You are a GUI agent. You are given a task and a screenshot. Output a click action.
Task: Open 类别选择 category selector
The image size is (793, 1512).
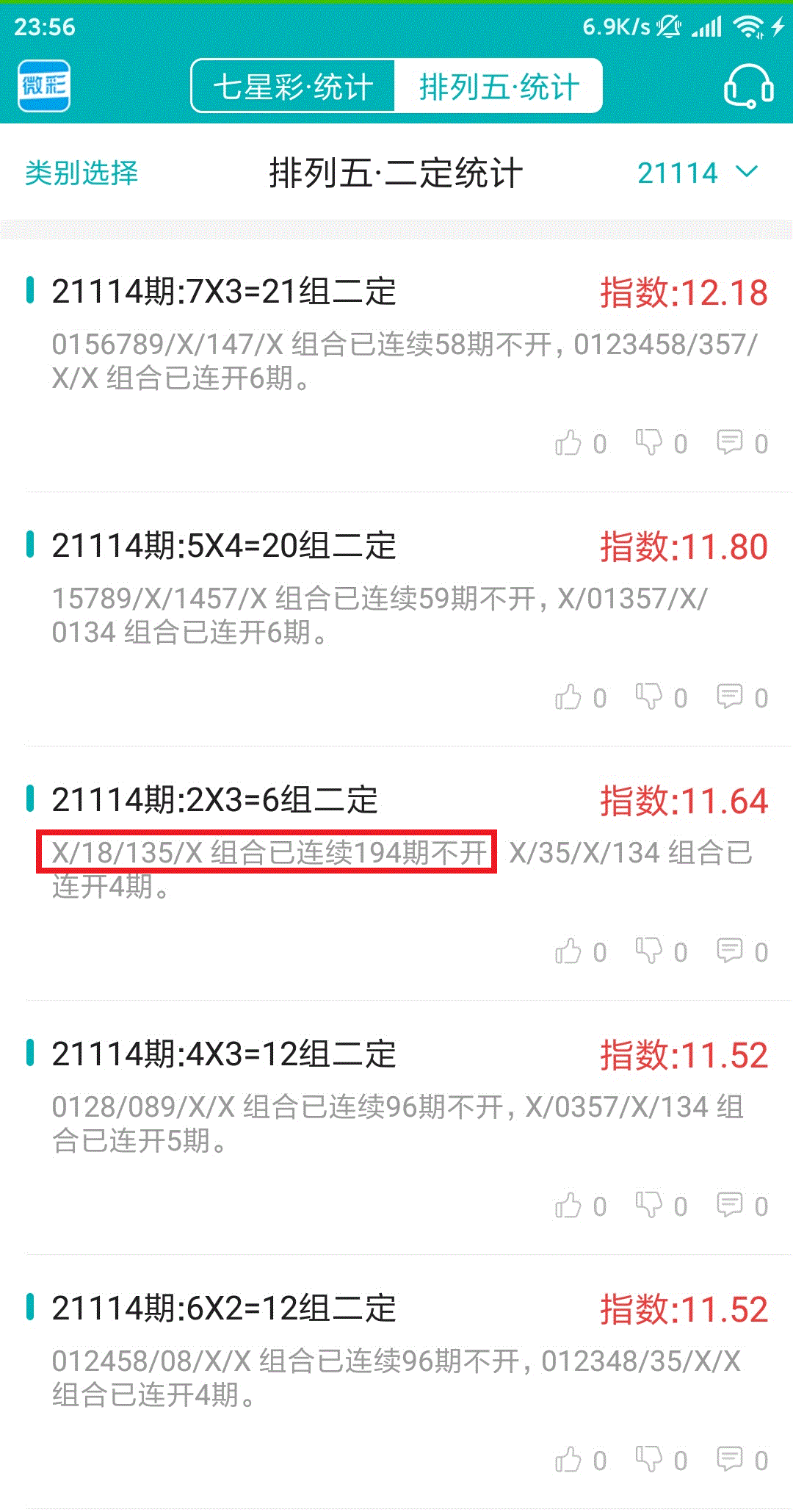coord(82,173)
